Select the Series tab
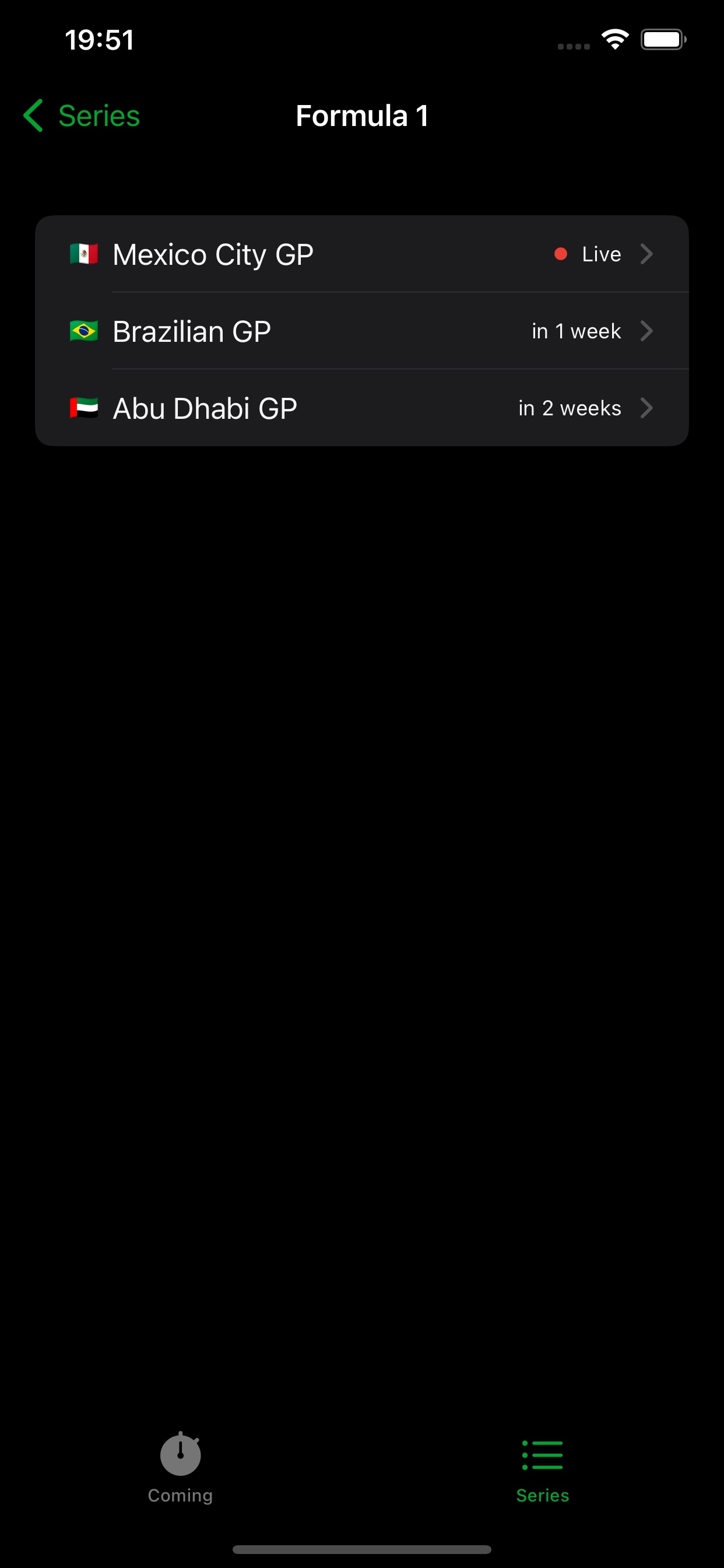This screenshot has height=1568, width=724. coord(542,1468)
